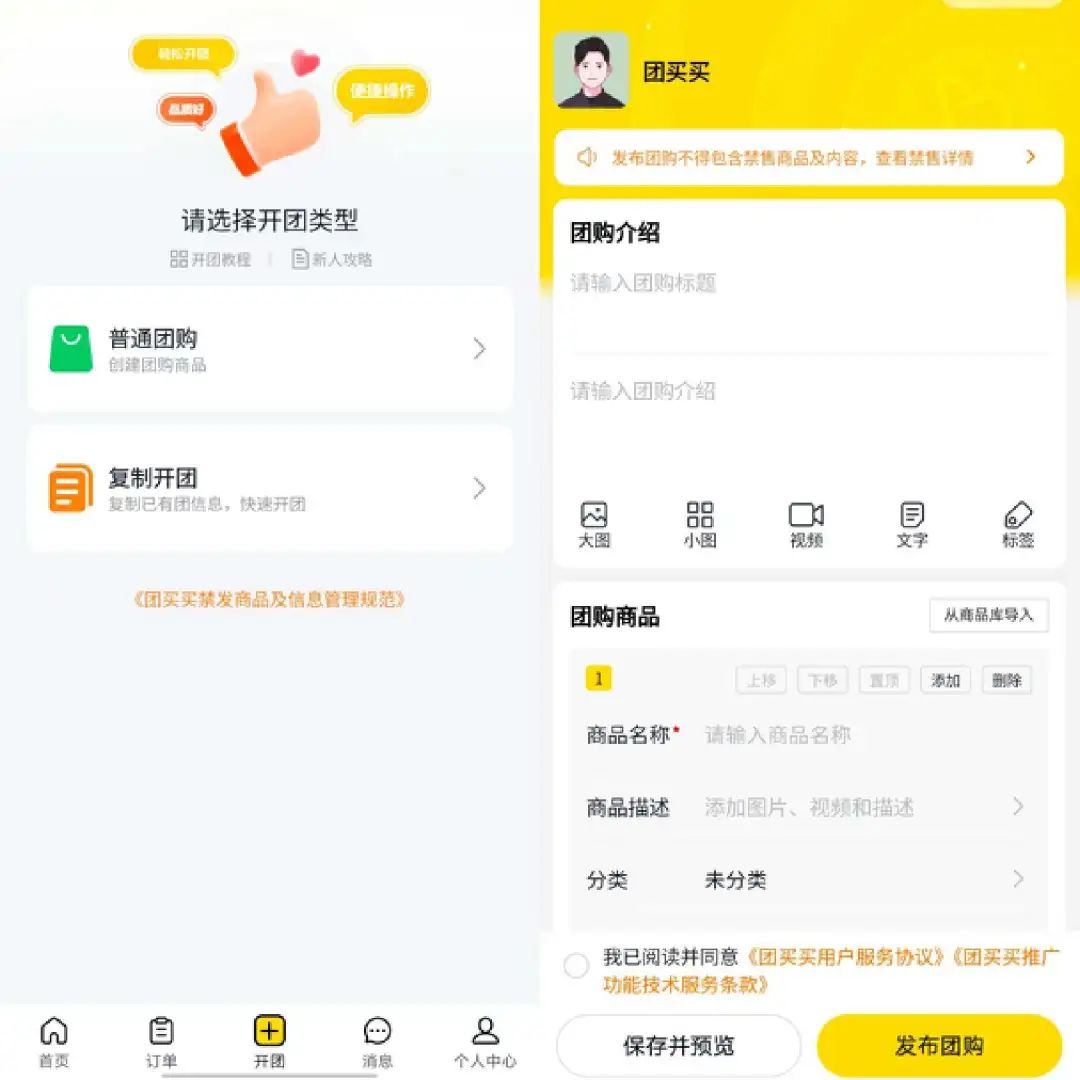Insert a 视频 into the introduction
Image resolution: width=1080 pixels, height=1080 pixels.
(x=806, y=525)
